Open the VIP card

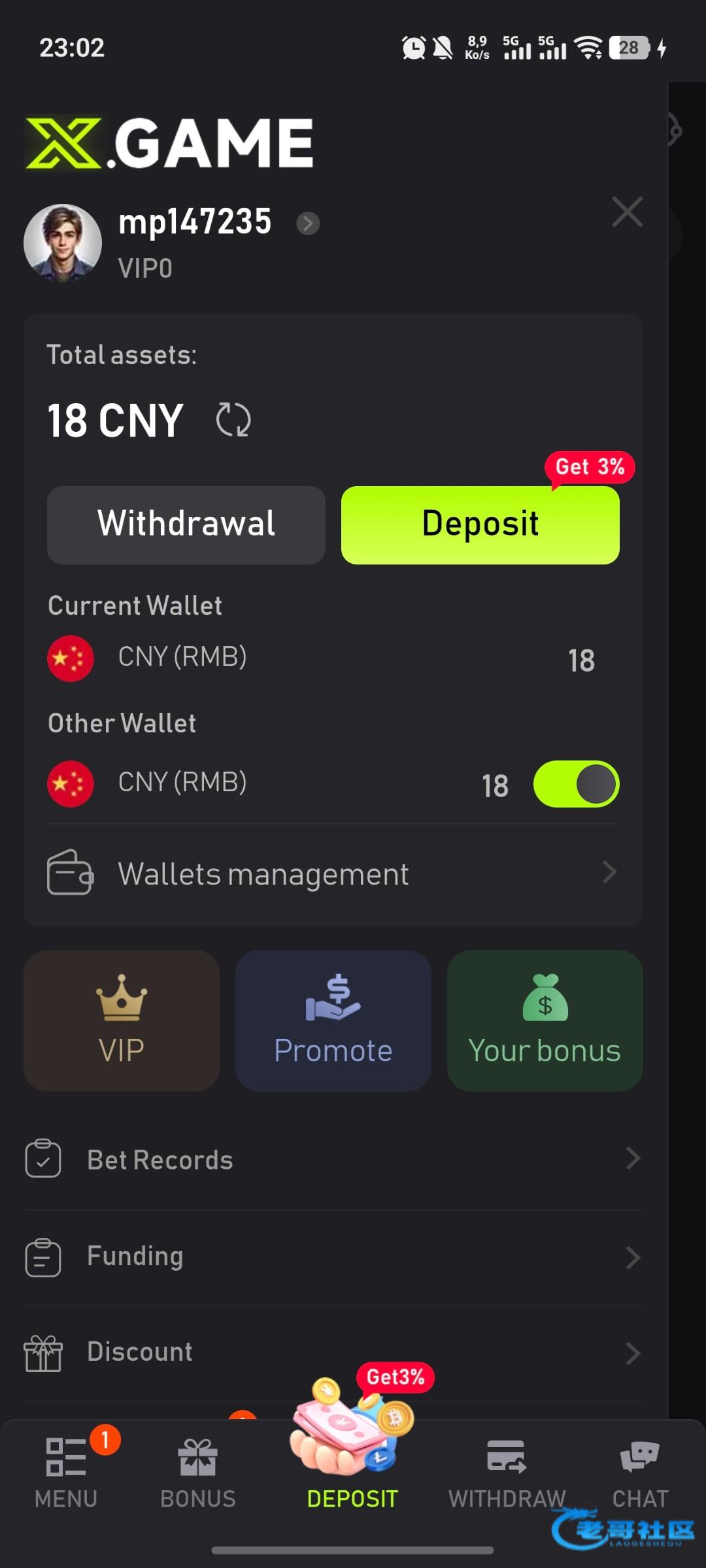point(122,1021)
